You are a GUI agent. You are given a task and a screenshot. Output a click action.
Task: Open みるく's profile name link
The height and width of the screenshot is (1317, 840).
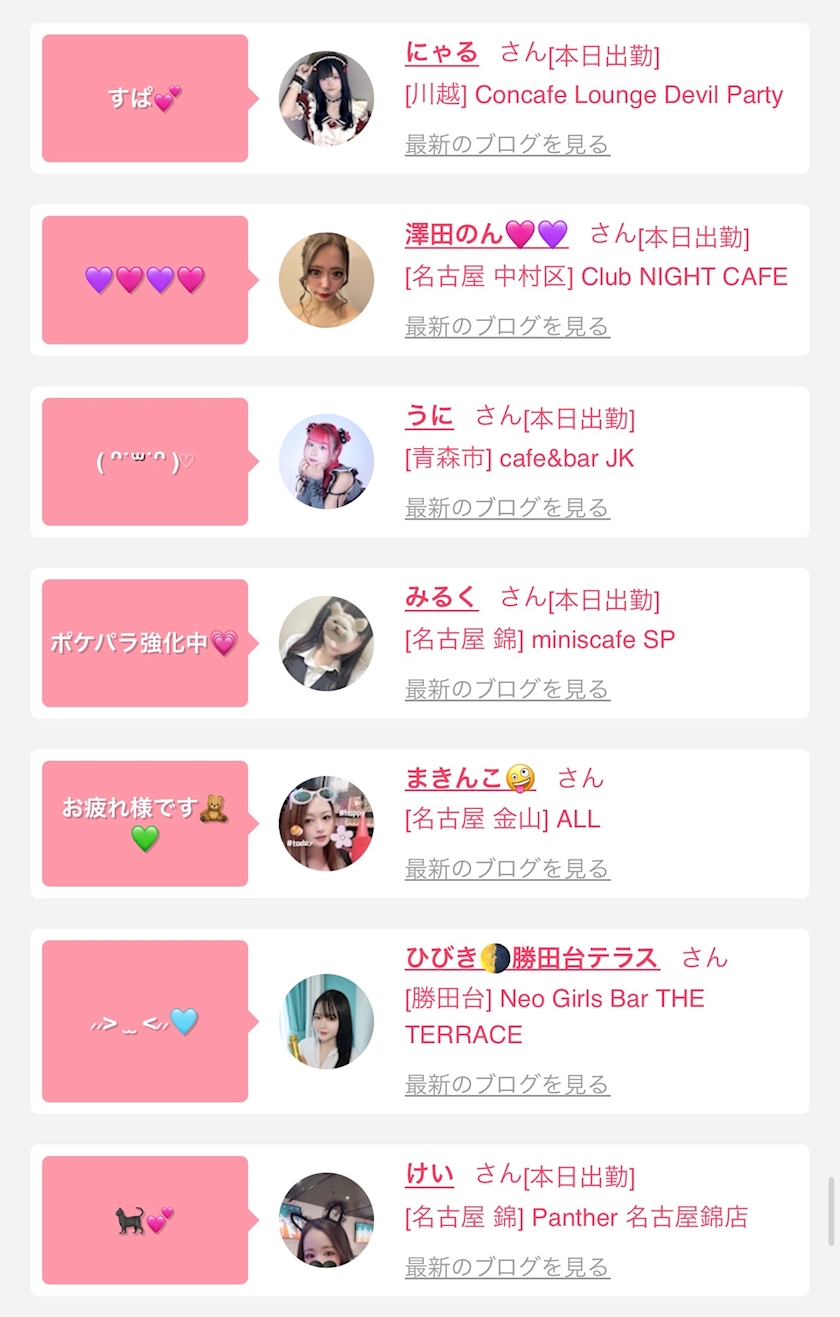tap(442, 598)
